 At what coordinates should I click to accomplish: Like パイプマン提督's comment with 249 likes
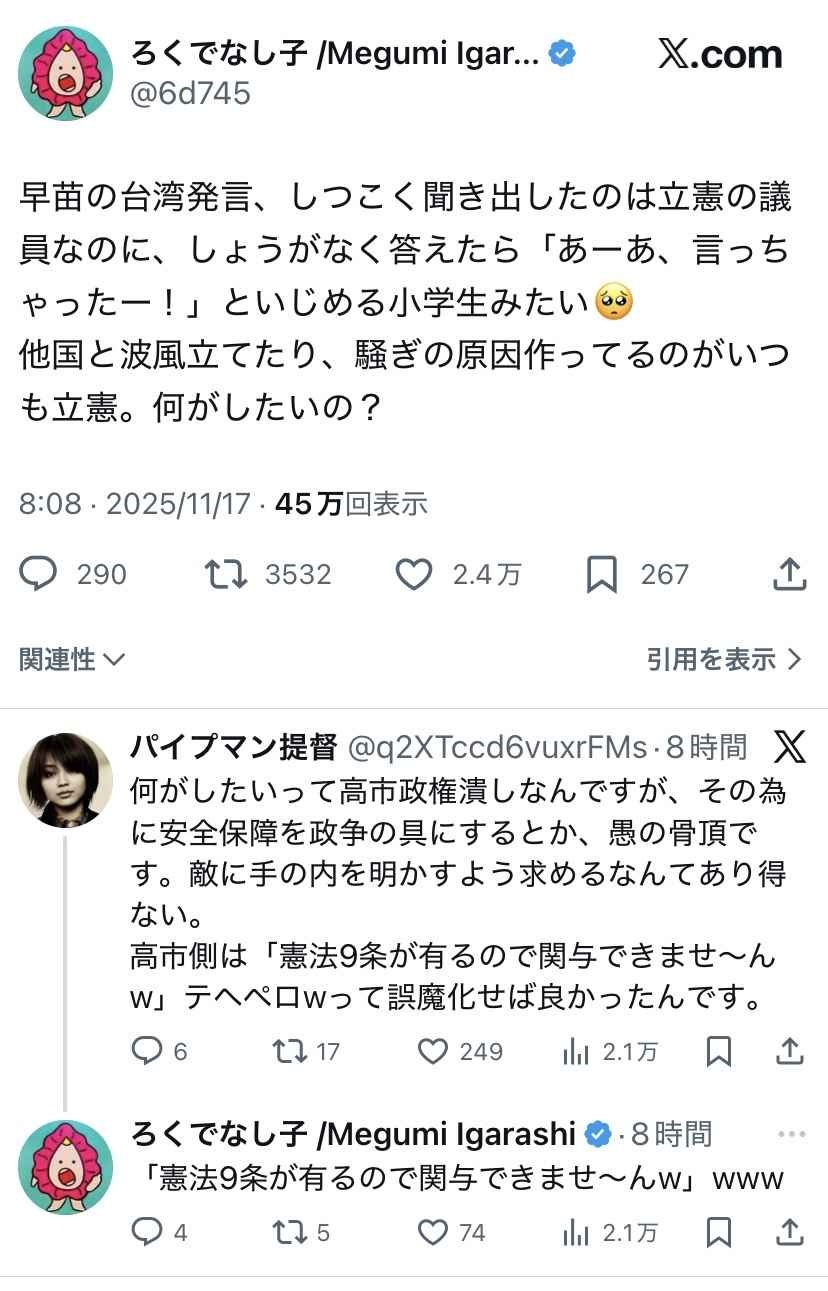[432, 1050]
